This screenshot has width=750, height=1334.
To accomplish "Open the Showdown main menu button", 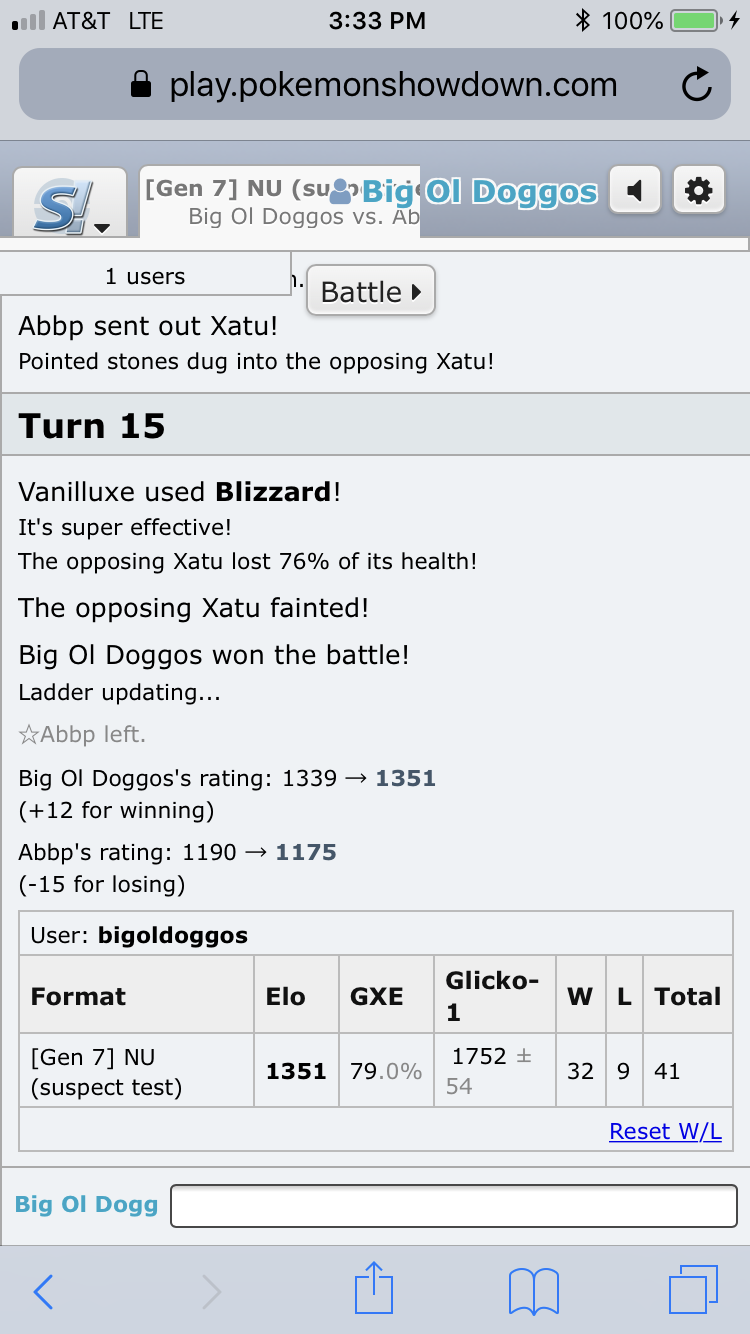I will point(70,203).
